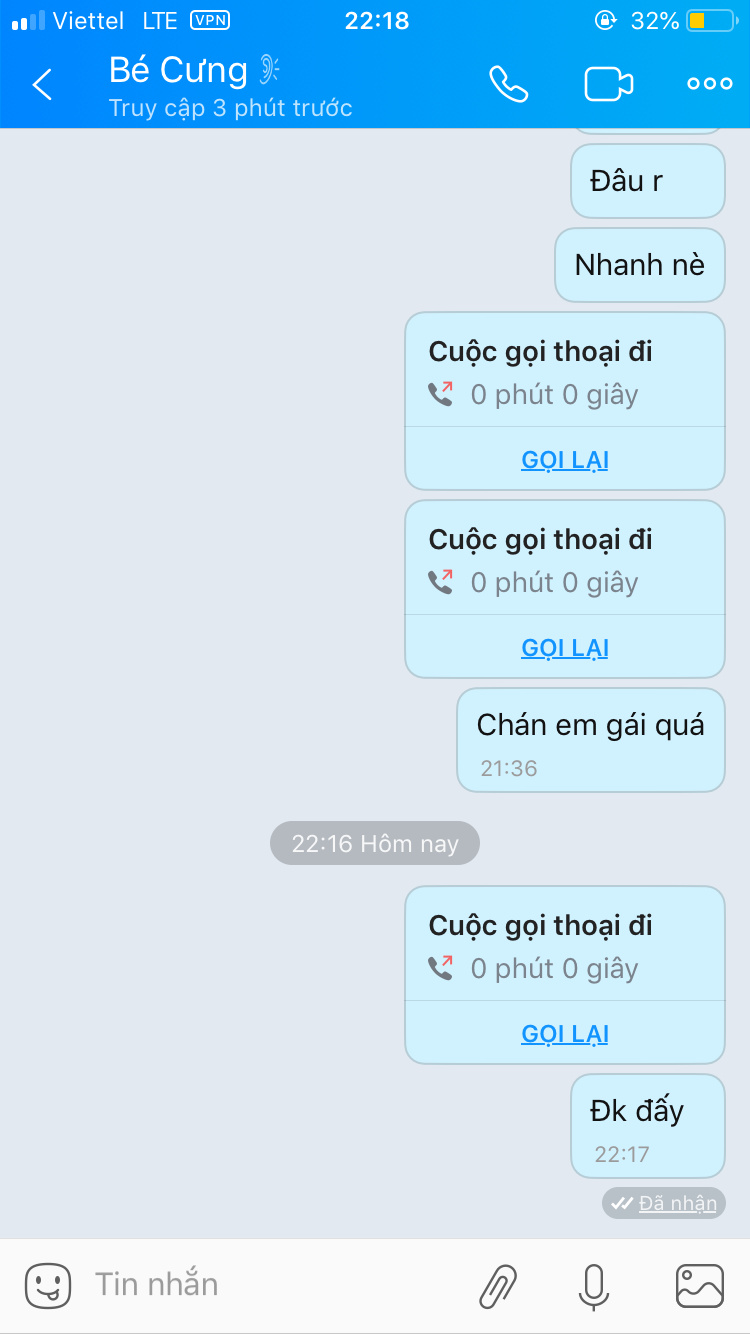Screen dimensions: 750x1334
Task: Record a voice message with the microphone
Action: (594, 1286)
